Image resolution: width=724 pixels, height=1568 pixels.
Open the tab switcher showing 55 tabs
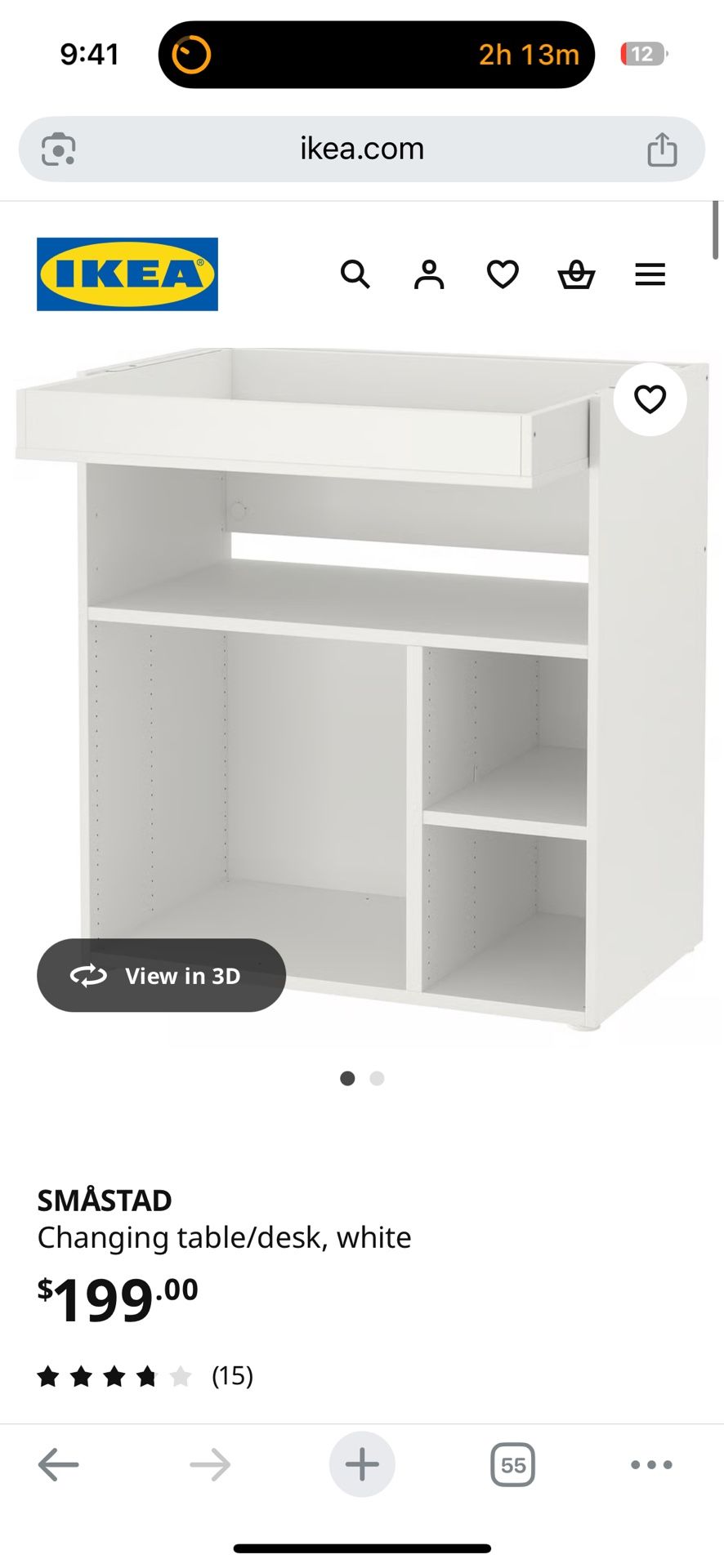click(513, 1464)
